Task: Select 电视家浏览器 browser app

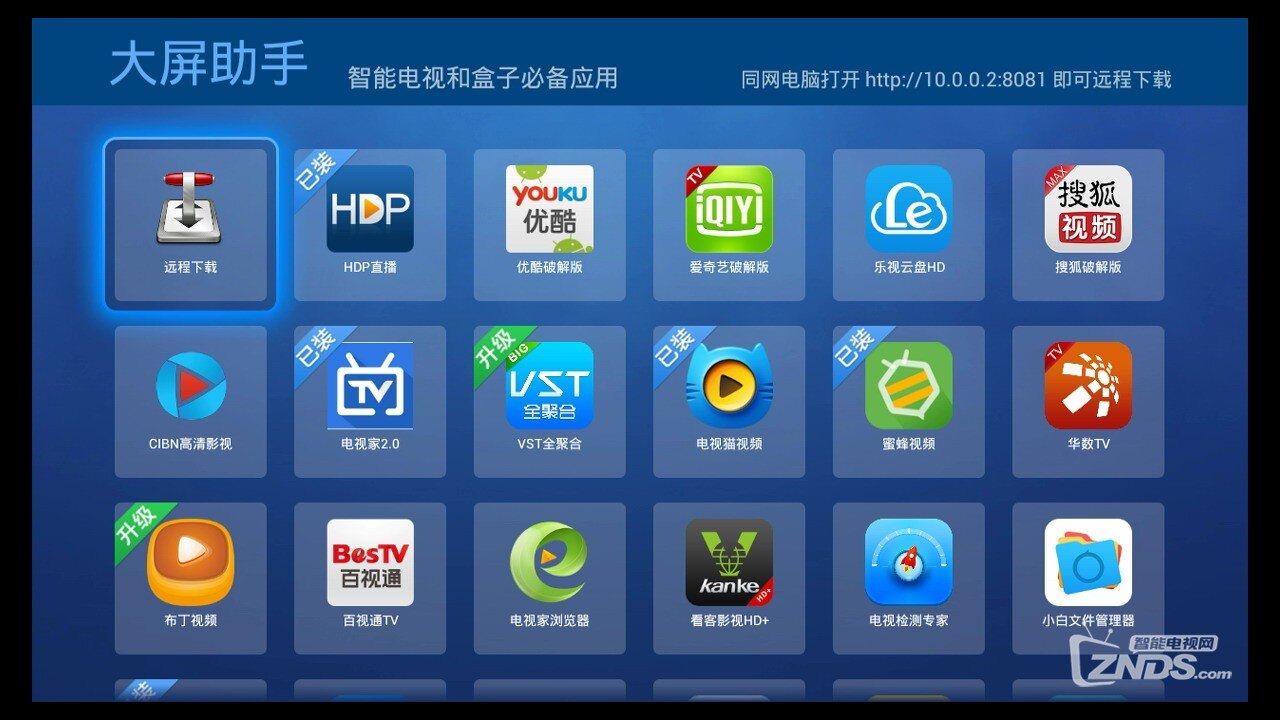Action: pyautogui.click(x=549, y=578)
